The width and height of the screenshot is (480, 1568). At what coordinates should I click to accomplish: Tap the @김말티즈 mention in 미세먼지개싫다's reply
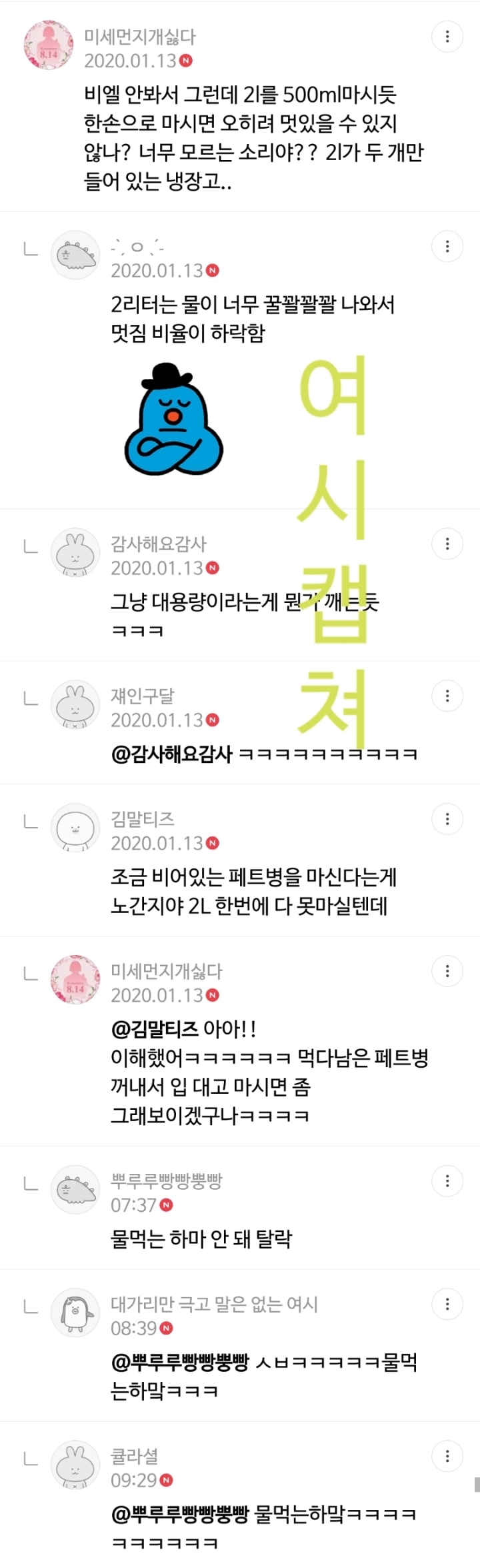(155, 1029)
